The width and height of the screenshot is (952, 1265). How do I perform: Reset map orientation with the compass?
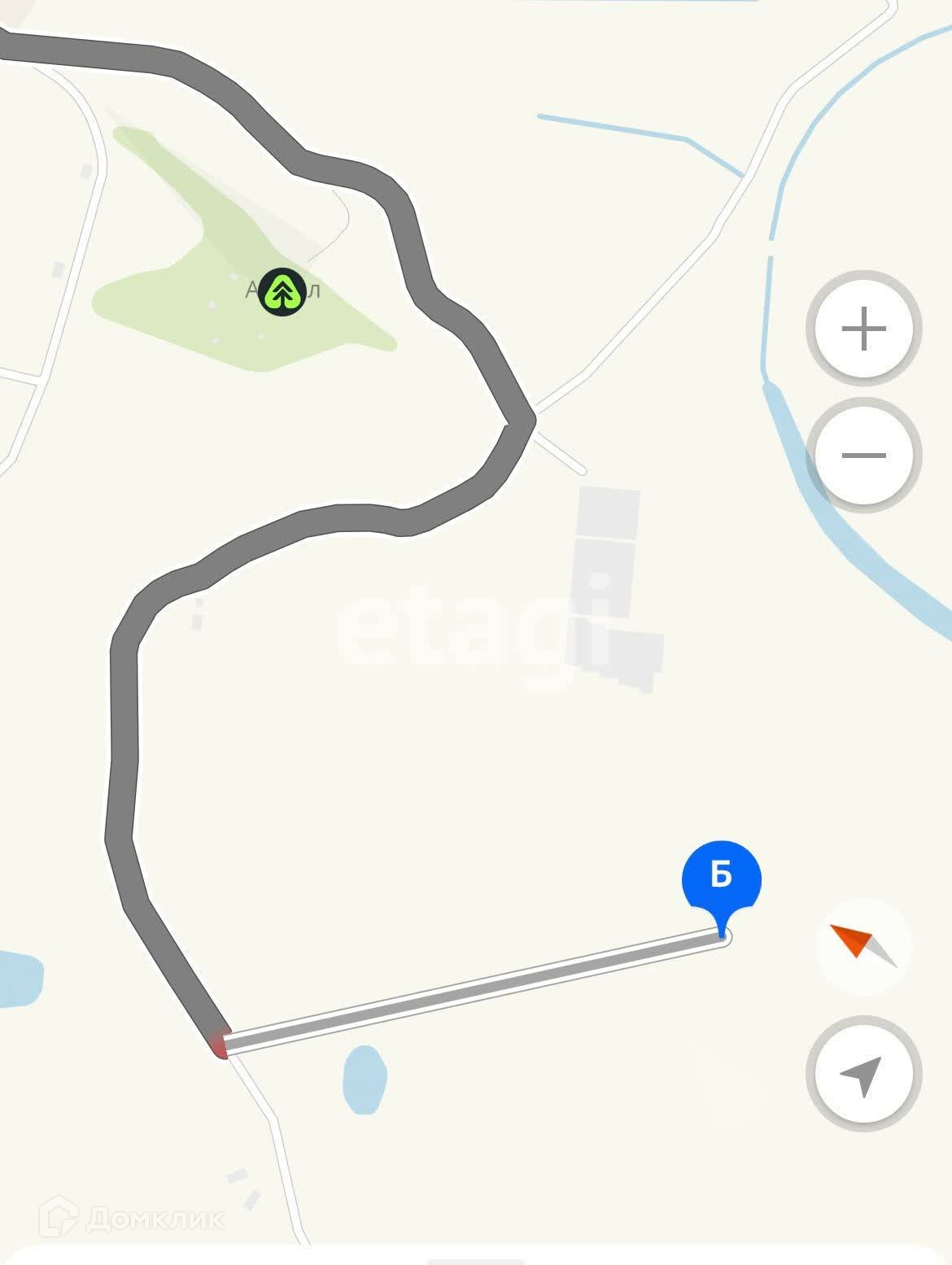[x=863, y=946]
